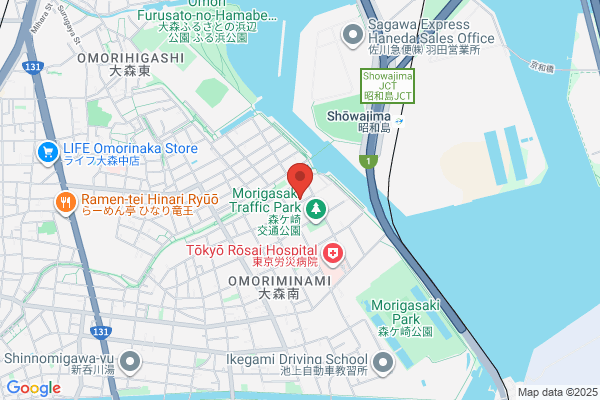Open the Morigasaki Traffic Park pin
Image resolution: width=600 pixels, height=400 pixels.
click(x=316, y=210)
